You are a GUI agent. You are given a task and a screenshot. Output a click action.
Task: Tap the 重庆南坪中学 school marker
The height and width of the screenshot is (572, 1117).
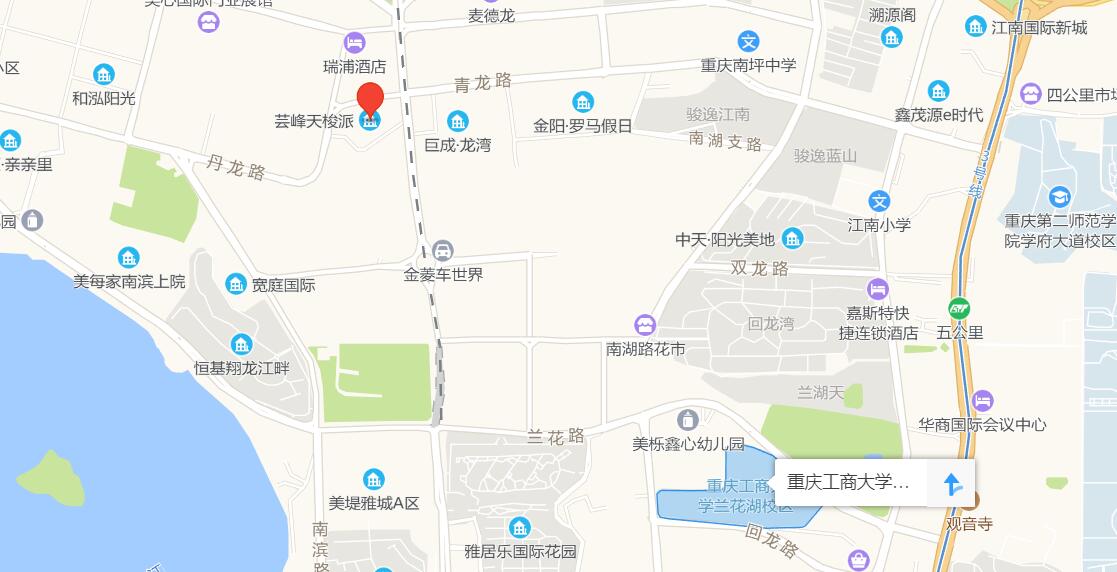pyautogui.click(x=748, y=42)
